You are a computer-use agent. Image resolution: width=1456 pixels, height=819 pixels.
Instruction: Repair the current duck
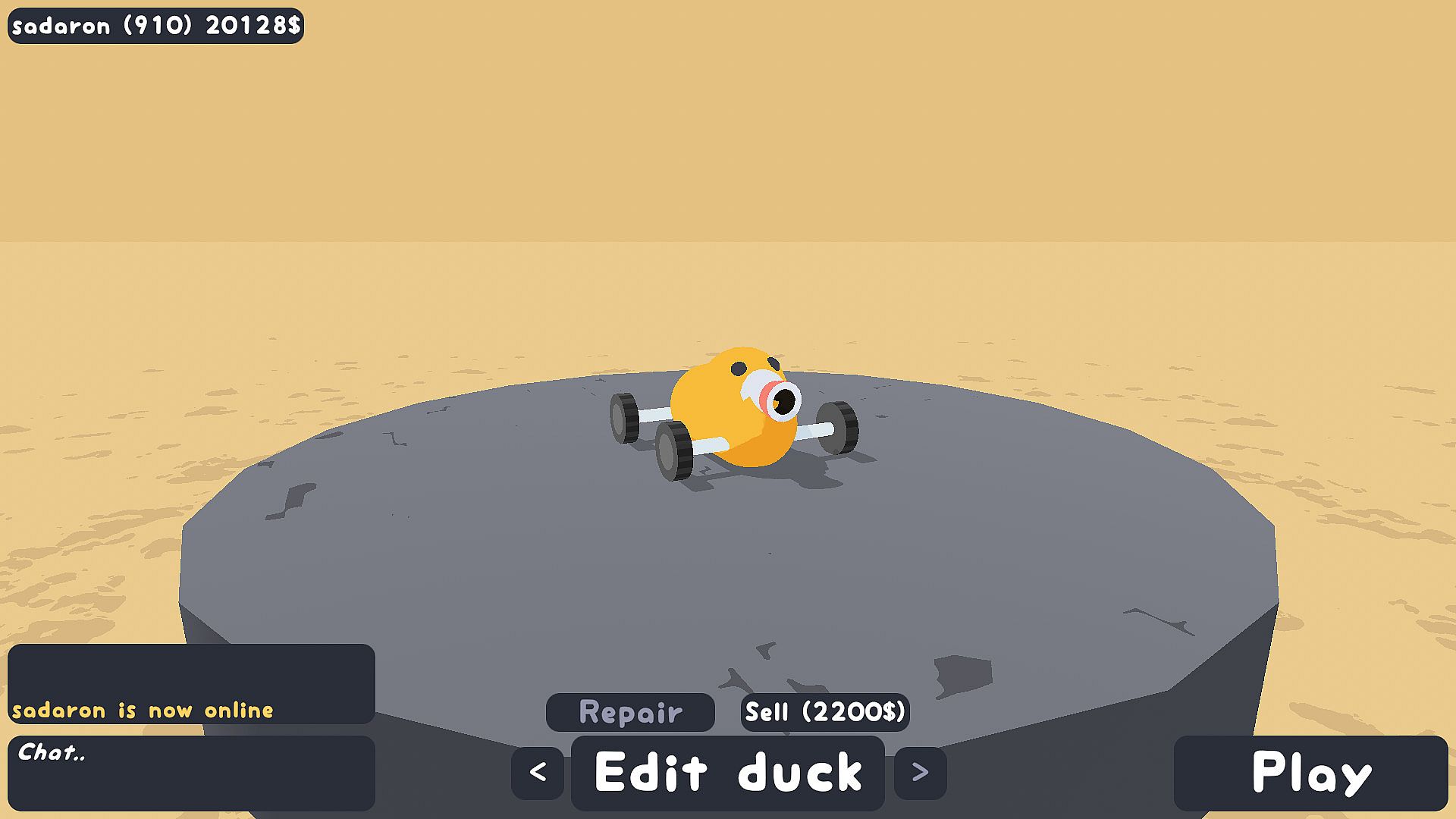pos(630,712)
